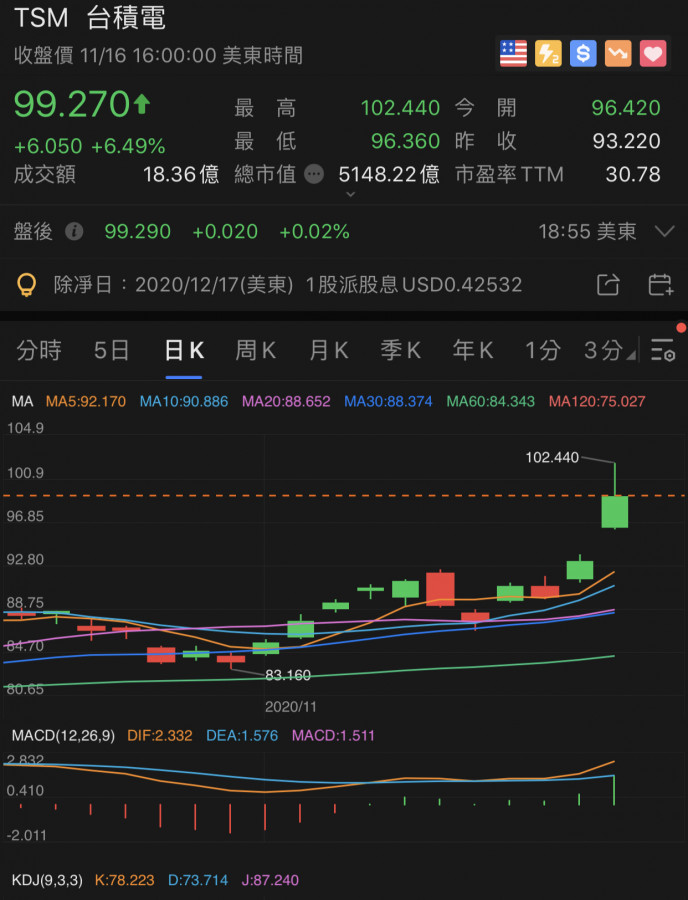Switch to 周K weekly candlestick view
The width and height of the screenshot is (688, 900).
(256, 350)
